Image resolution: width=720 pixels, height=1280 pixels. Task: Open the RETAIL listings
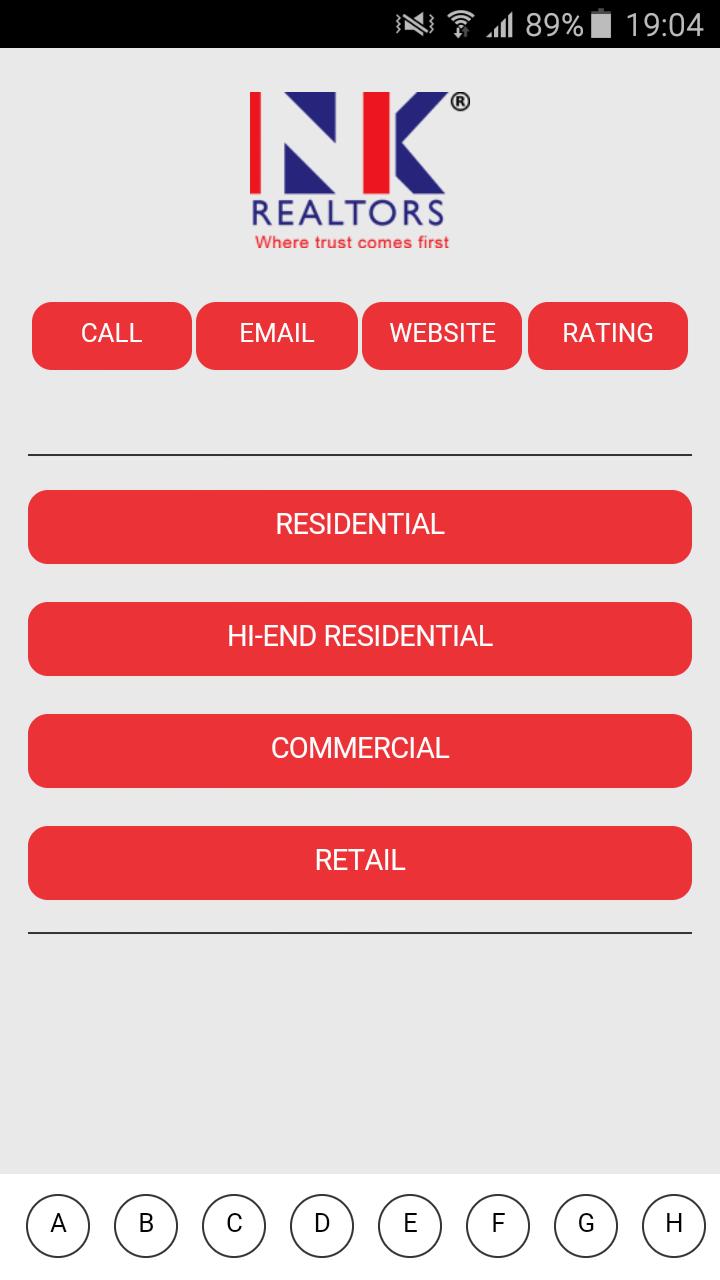click(x=360, y=862)
